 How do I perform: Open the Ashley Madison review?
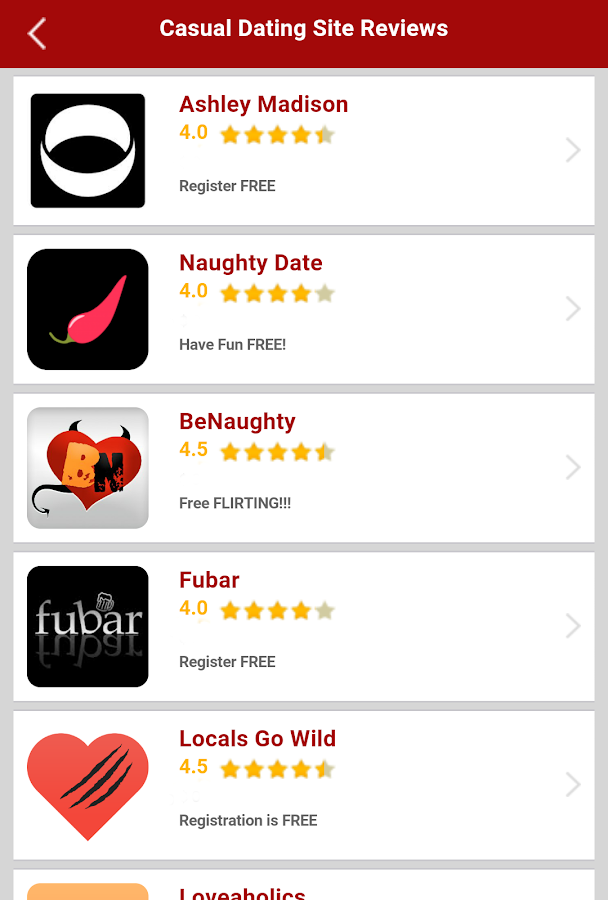point(303,150)
